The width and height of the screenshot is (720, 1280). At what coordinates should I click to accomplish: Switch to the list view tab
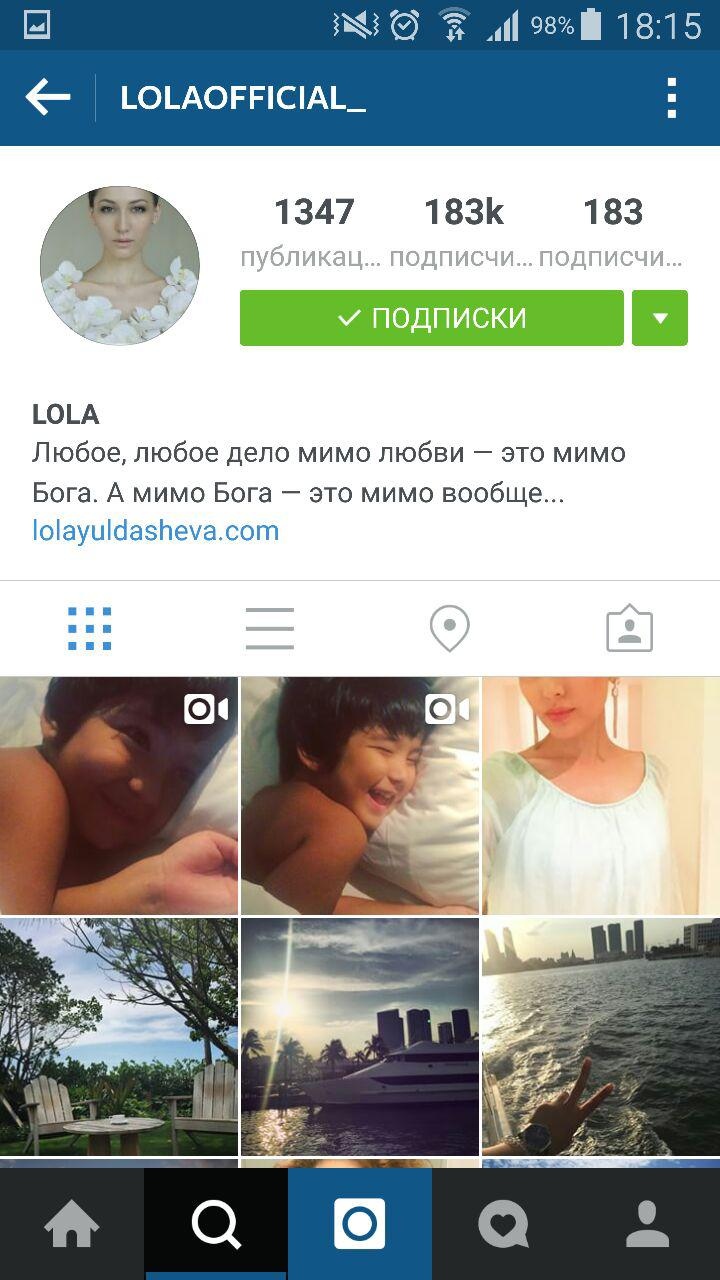point(270,629)
